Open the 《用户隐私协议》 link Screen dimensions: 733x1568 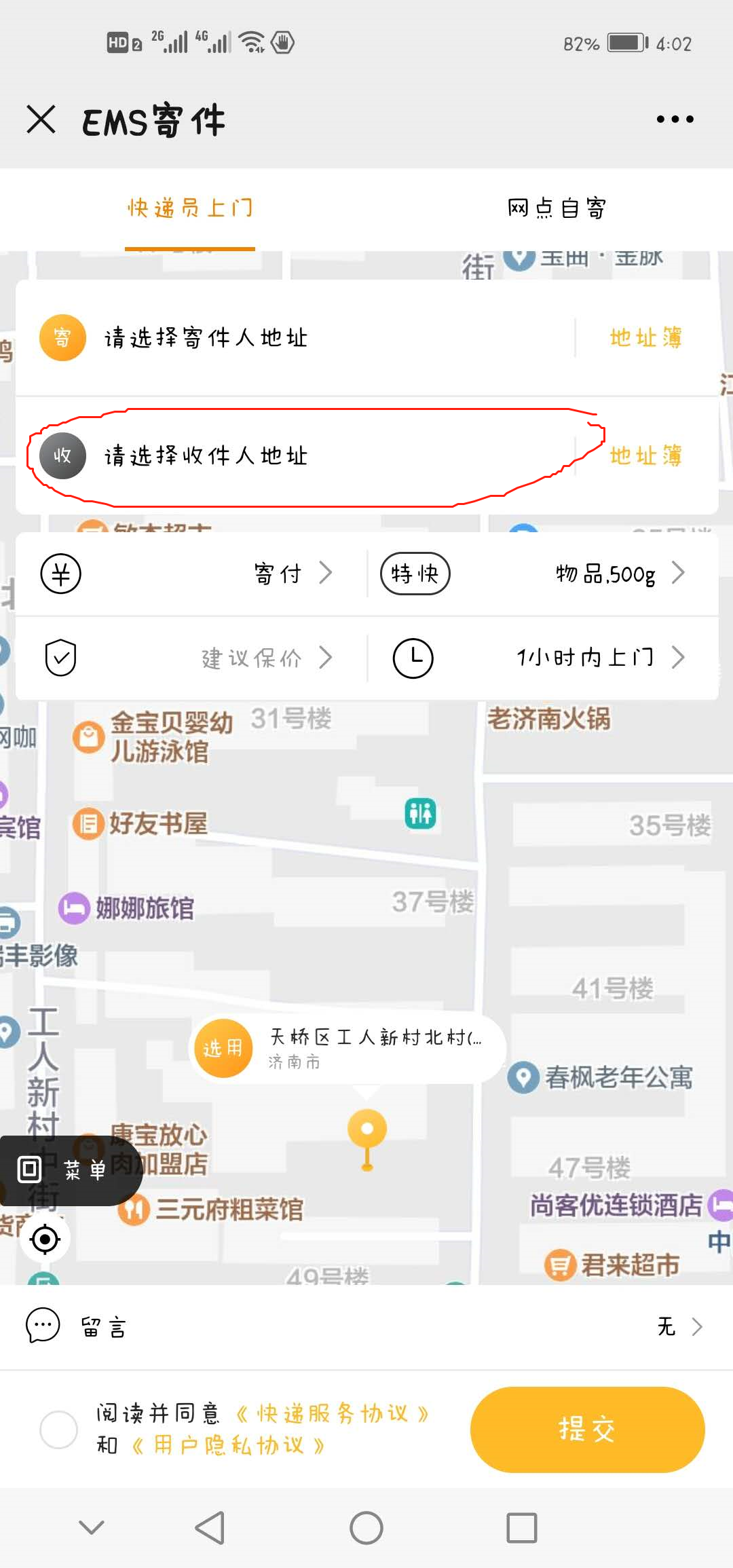point(228,1445)
